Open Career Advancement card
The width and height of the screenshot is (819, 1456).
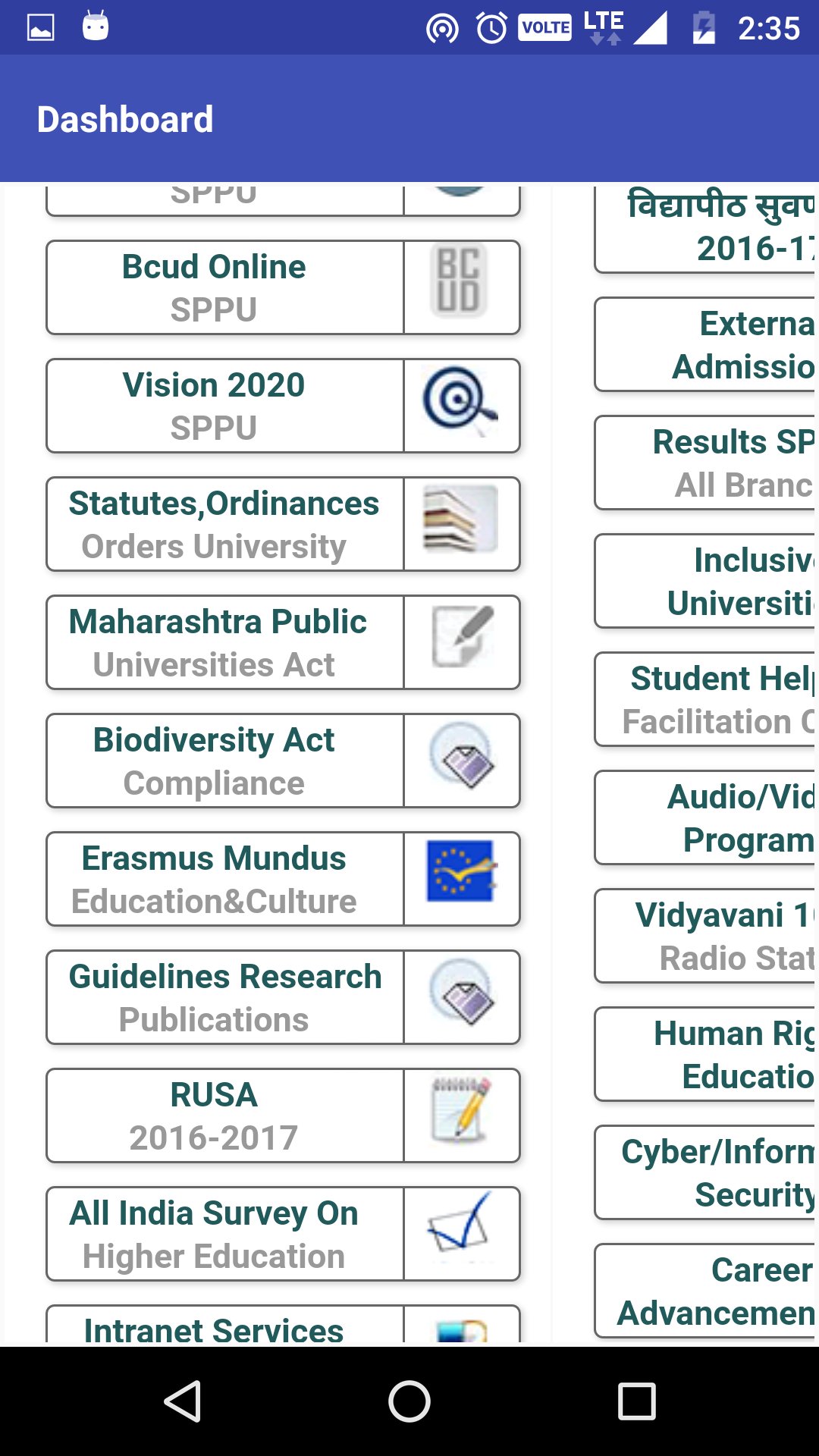tap(706, 1291)
